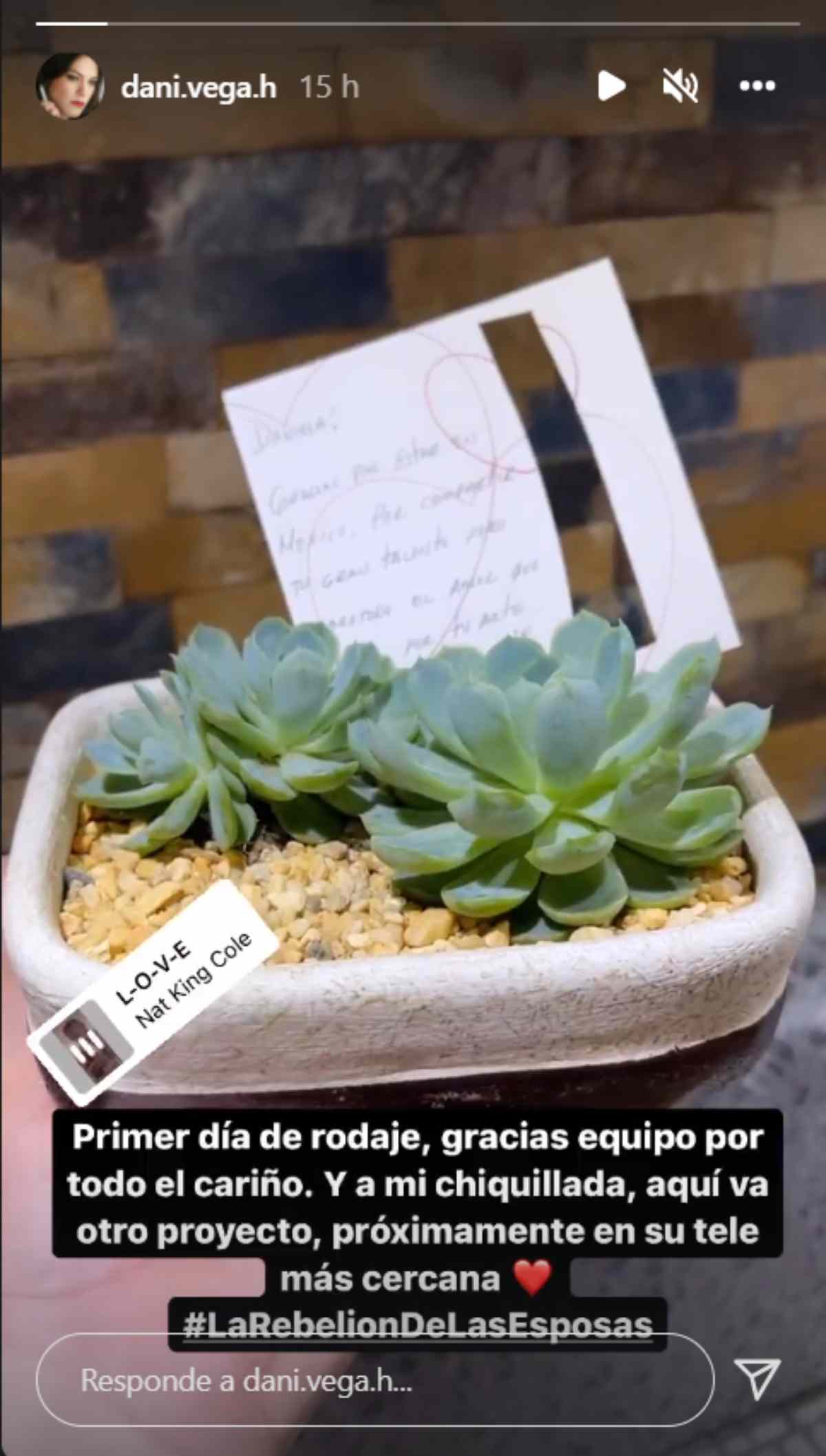
Task: Open the dani.vega.h username link
Action: (198, 87)
